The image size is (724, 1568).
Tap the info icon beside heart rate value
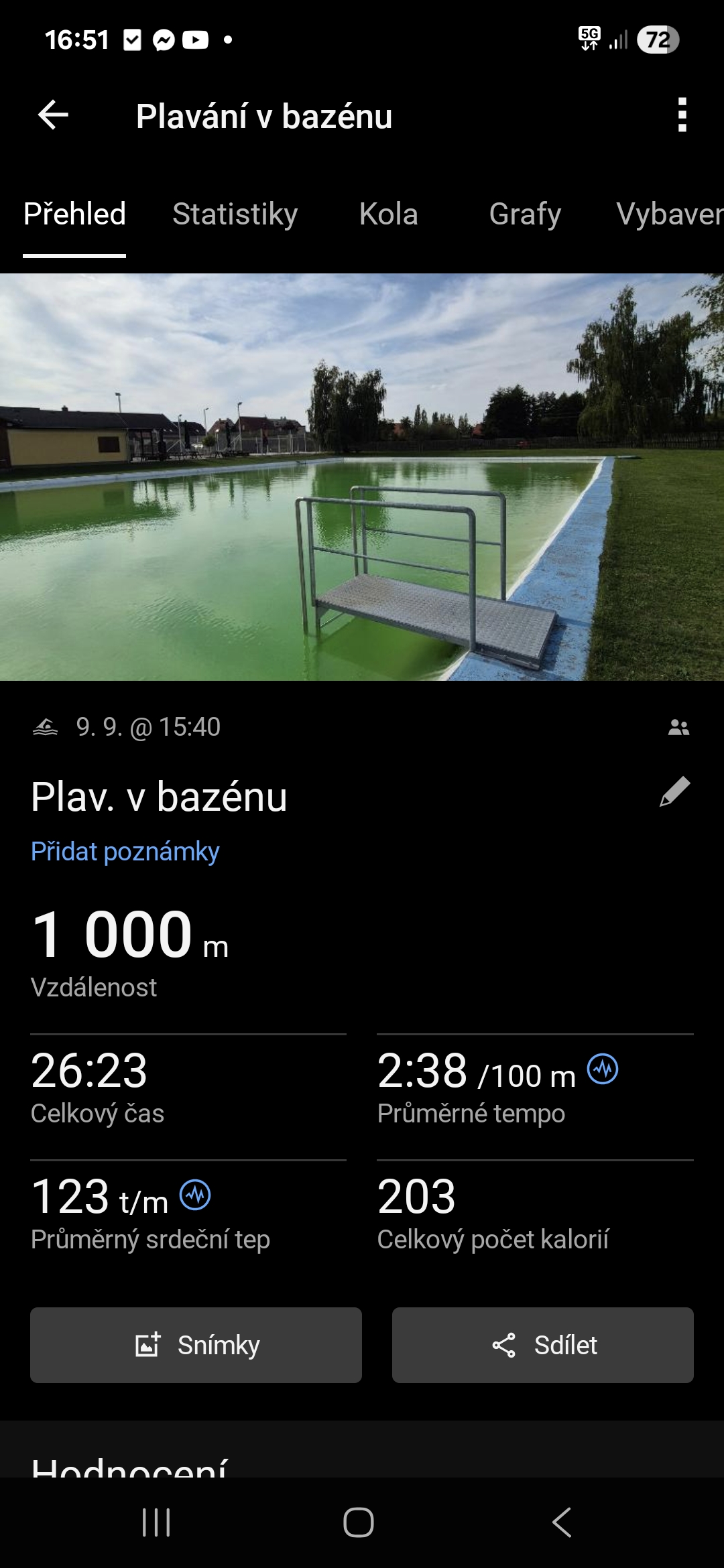click(195, 1195)
